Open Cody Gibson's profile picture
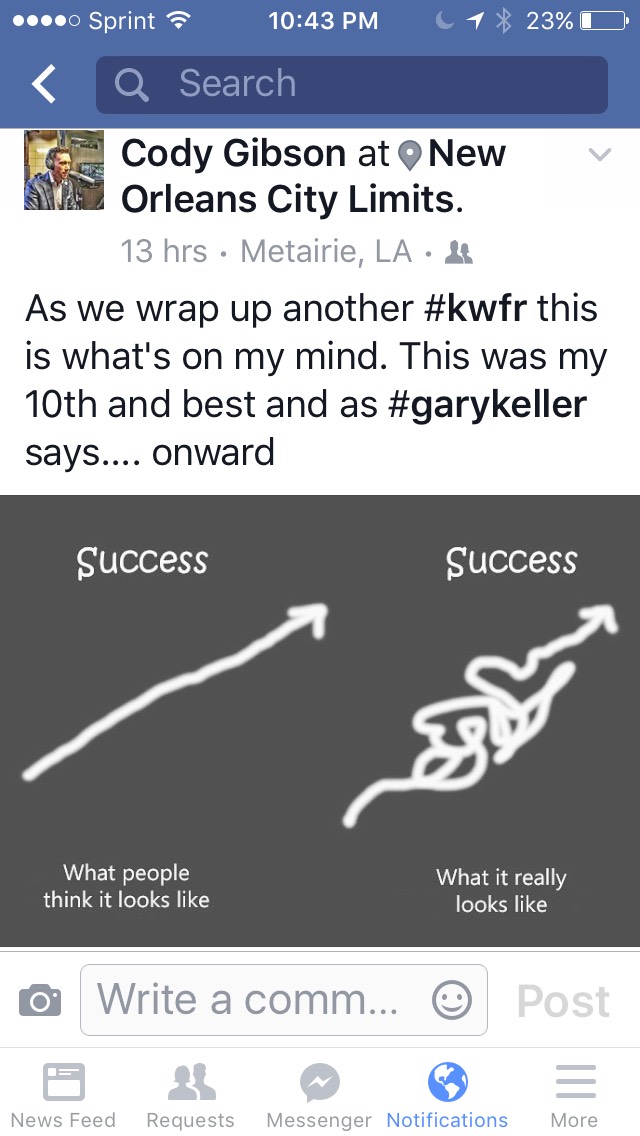Viewport: 640px width, 1136px height. click(64, 170)
